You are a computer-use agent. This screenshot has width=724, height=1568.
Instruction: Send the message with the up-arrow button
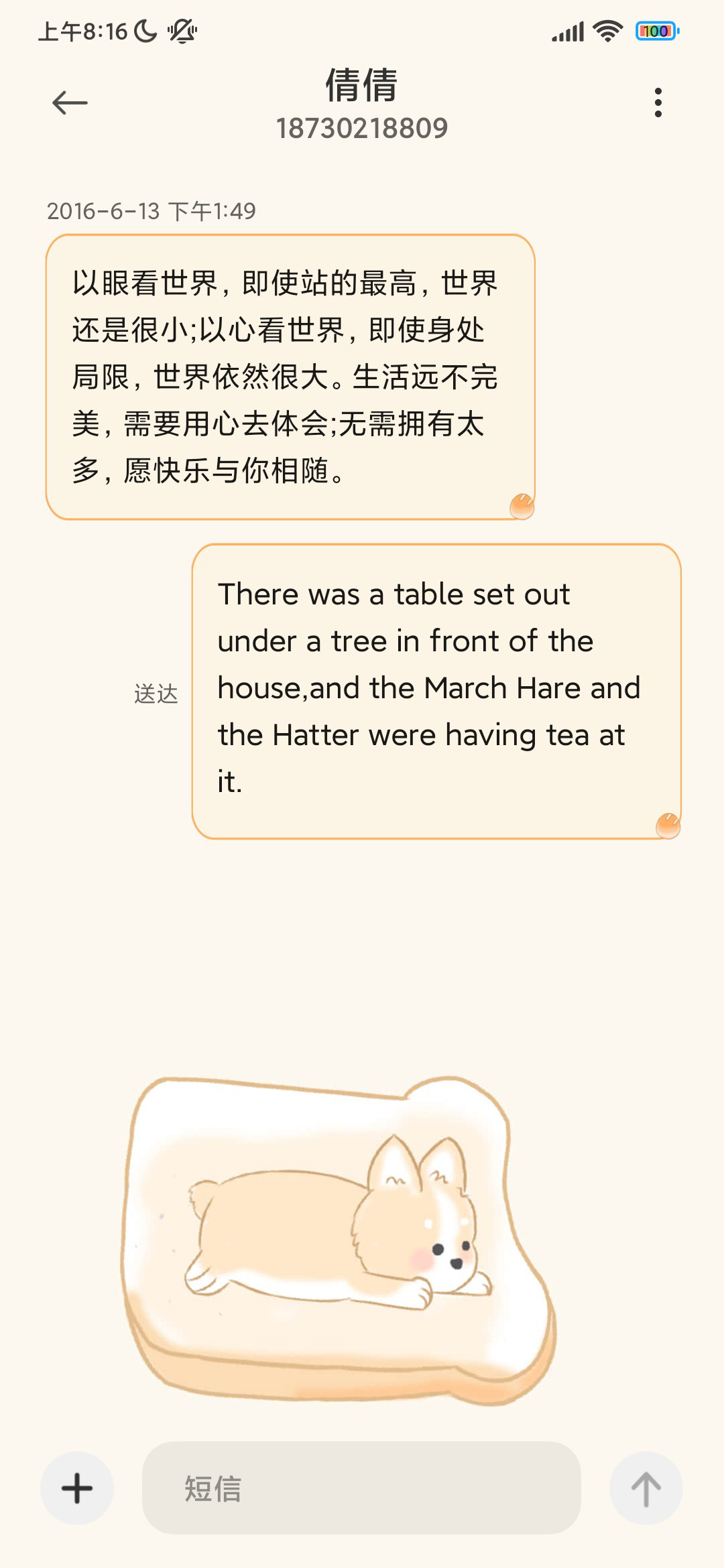coord(646,1488)
